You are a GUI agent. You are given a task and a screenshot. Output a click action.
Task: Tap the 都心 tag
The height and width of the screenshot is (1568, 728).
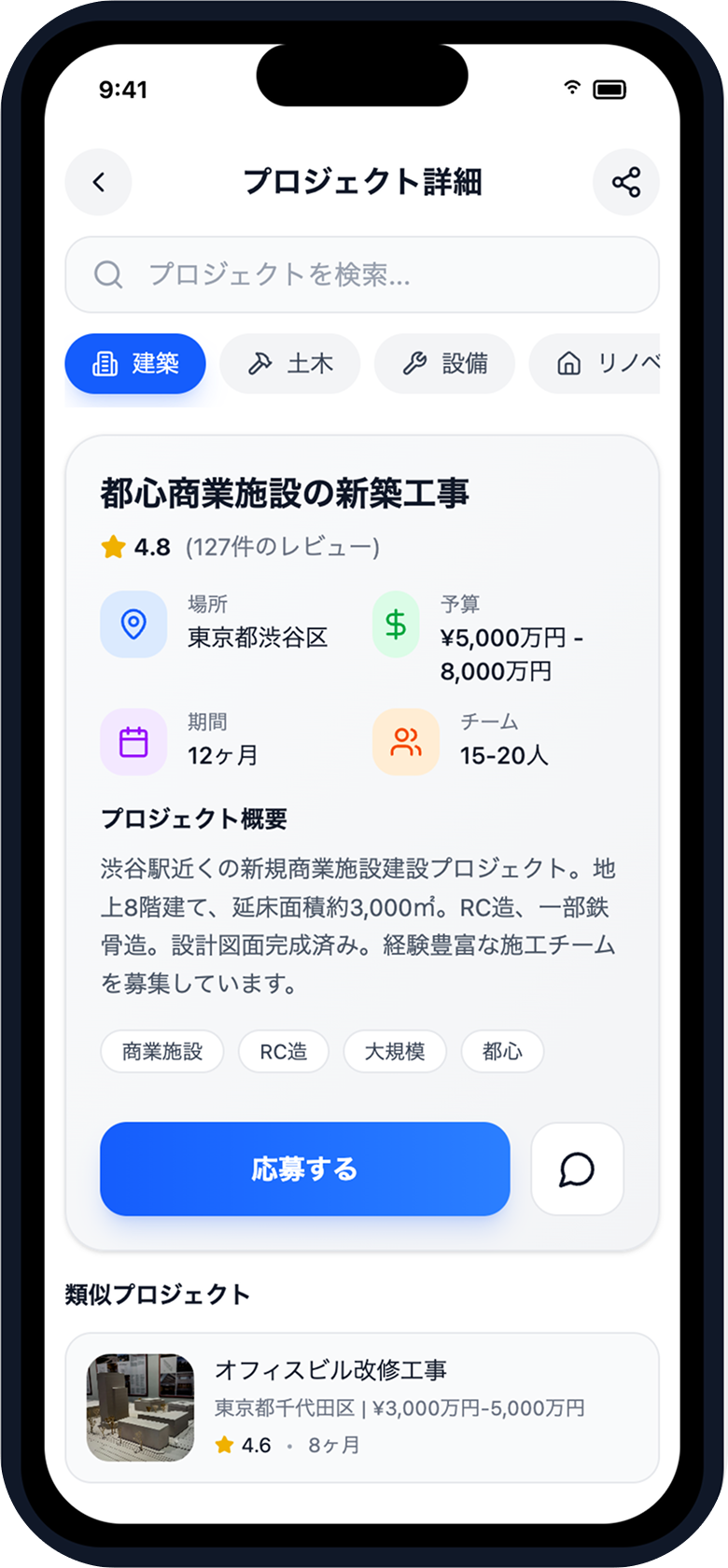pyautogui.click(x=502, y=1052)
